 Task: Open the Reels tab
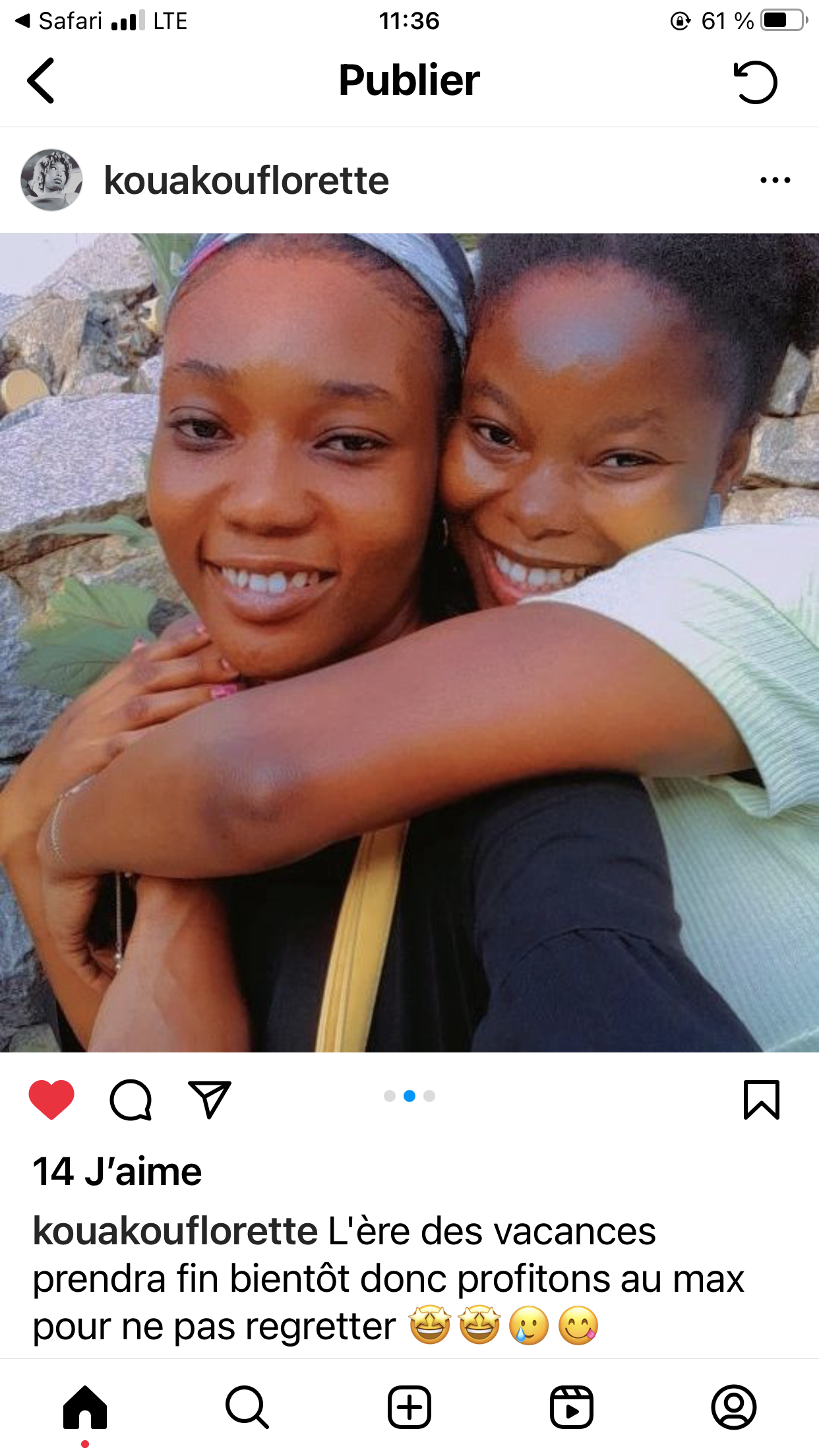click(x=572, y=1407)
